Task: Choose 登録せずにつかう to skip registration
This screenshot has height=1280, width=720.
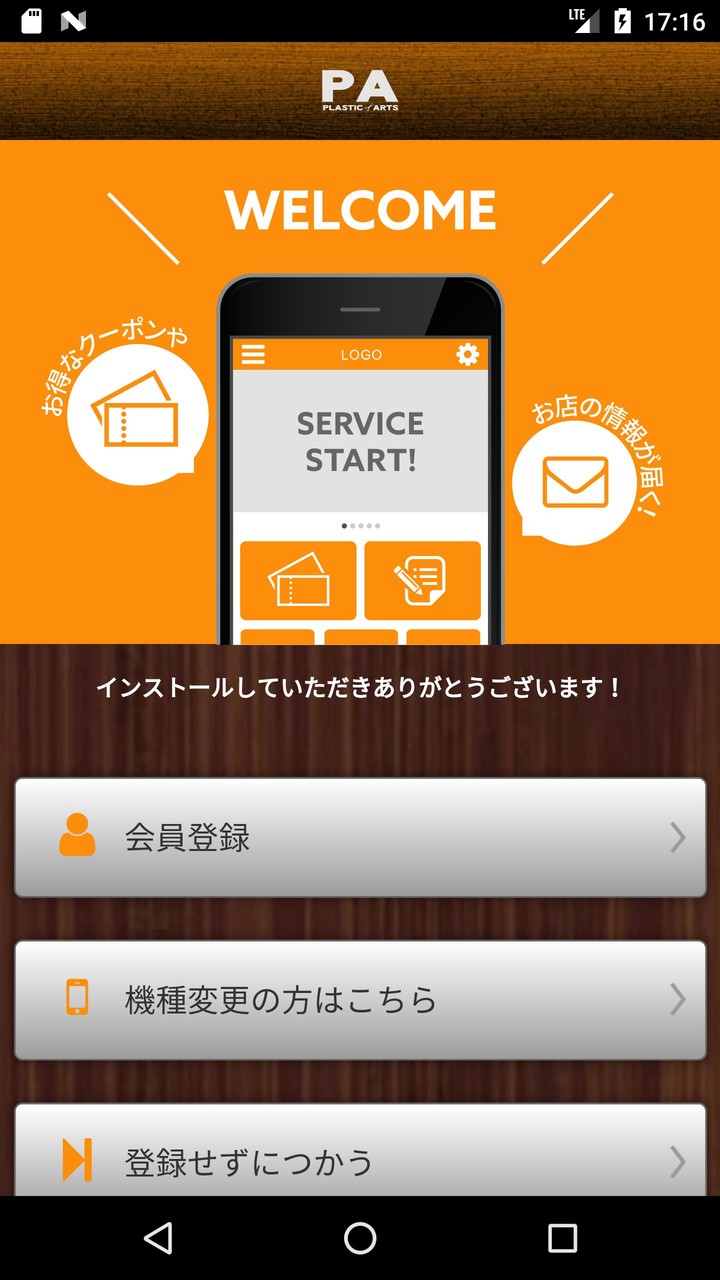Action: (x=360, y=1160)
